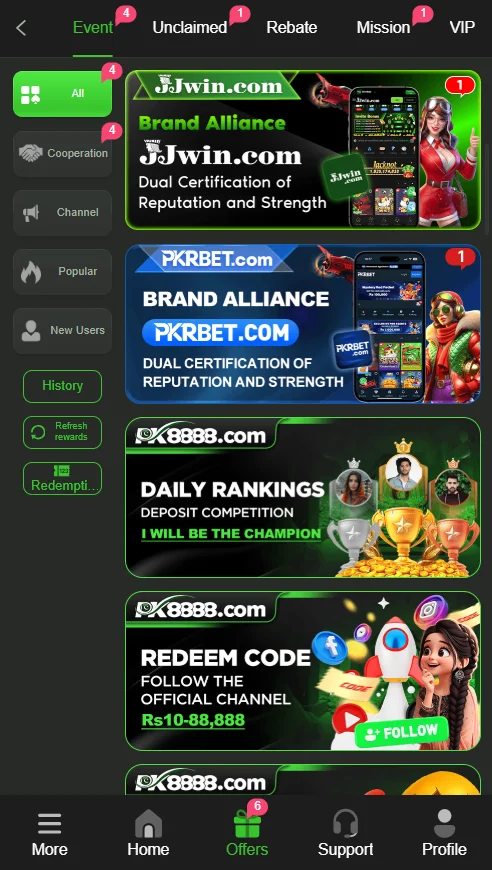View the Daily Rankings deposit competition
Screen dimensions: 492x870
(303, 498)
